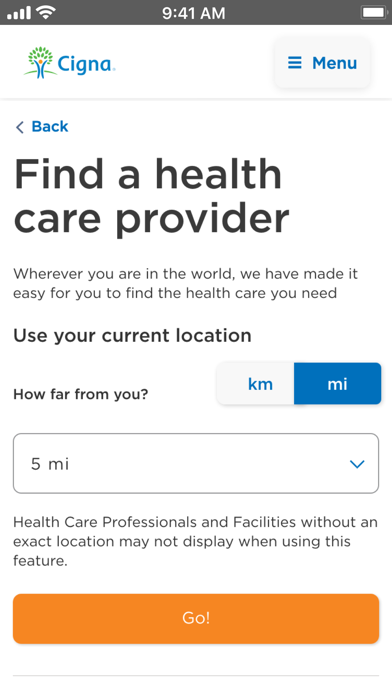This screenshot has height=696, width=392.
Task: Tap the orange Go! button
Action: [x=196, y=618]
